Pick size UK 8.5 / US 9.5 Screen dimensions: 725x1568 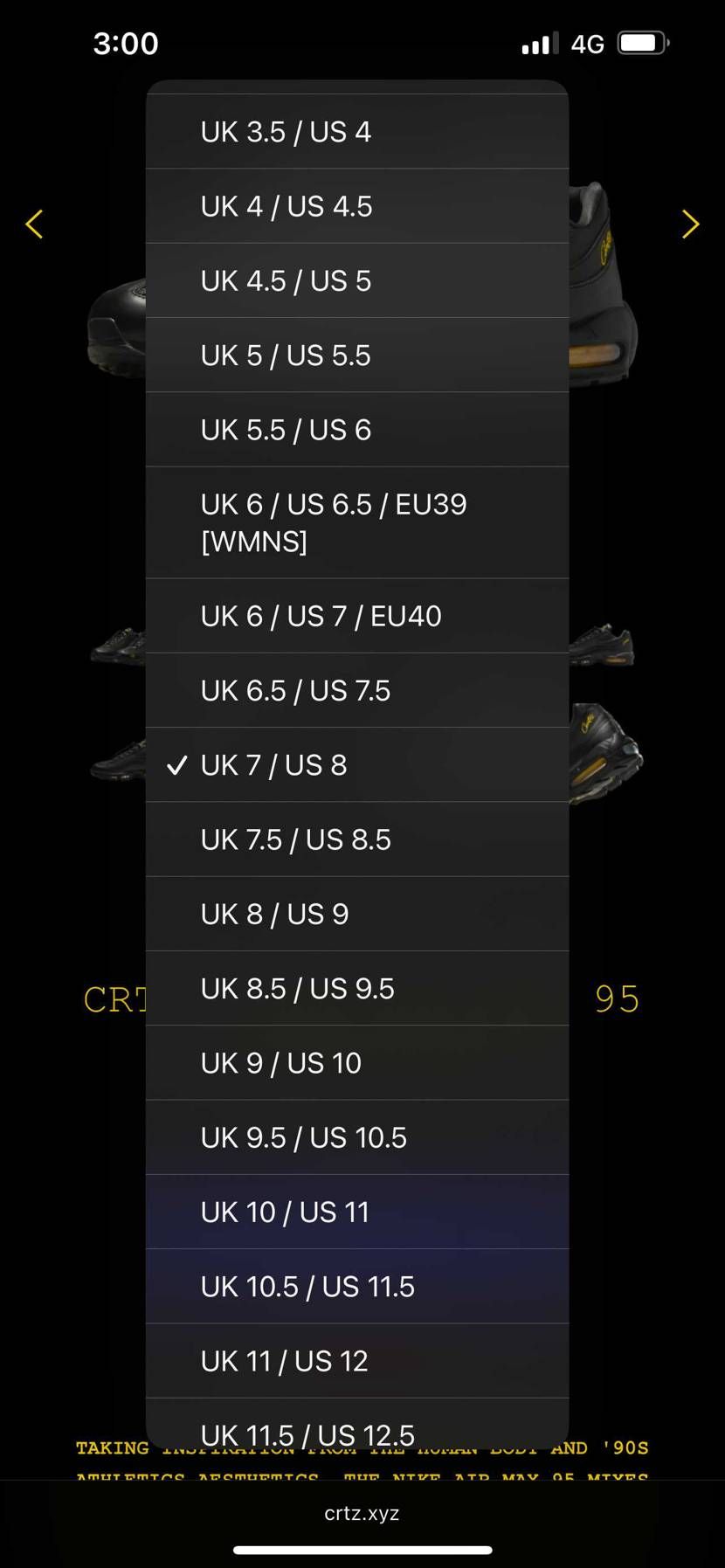click(x=356, y=988)
